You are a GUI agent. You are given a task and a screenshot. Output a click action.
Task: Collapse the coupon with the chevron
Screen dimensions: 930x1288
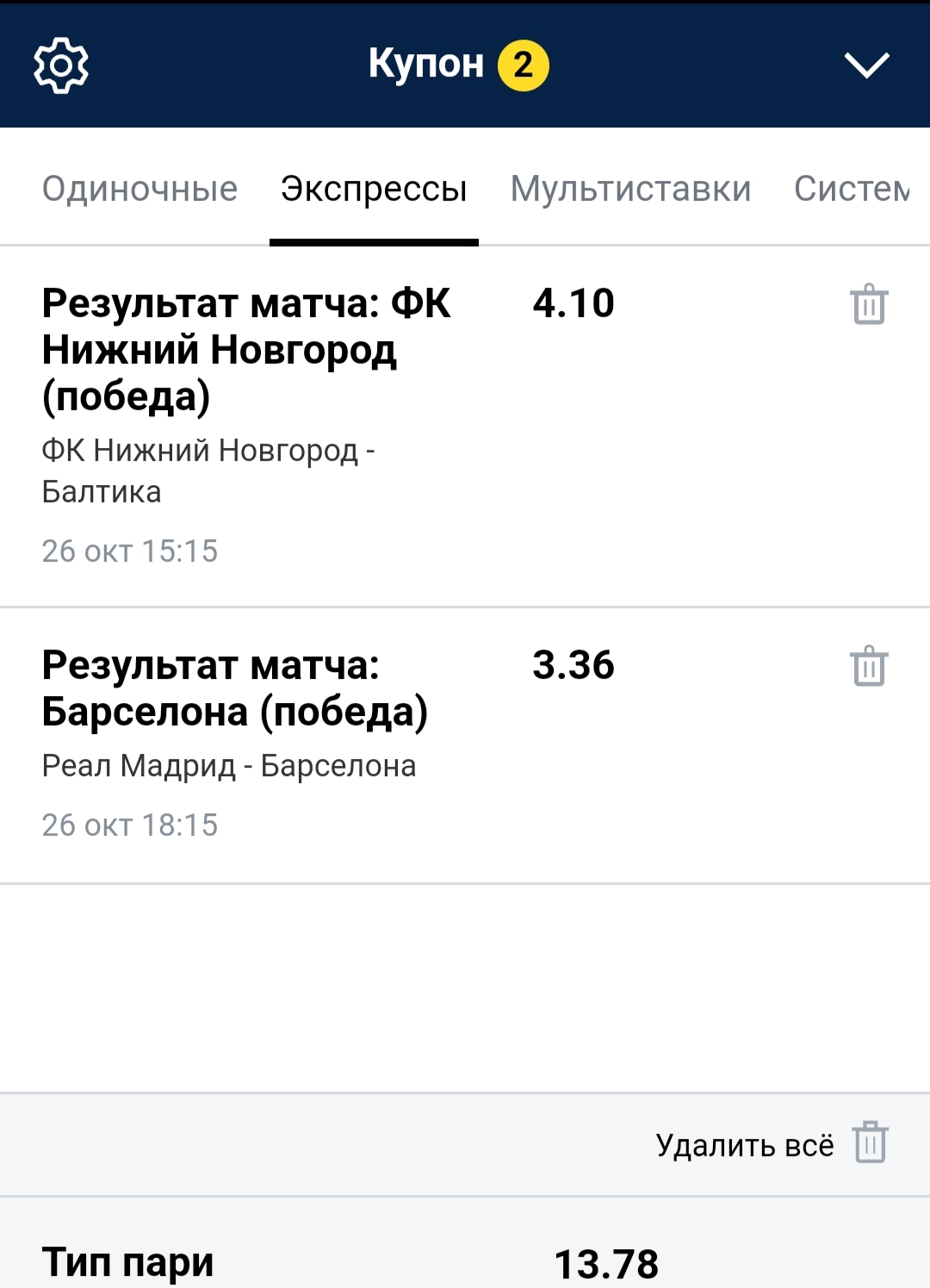pos(866,65)
